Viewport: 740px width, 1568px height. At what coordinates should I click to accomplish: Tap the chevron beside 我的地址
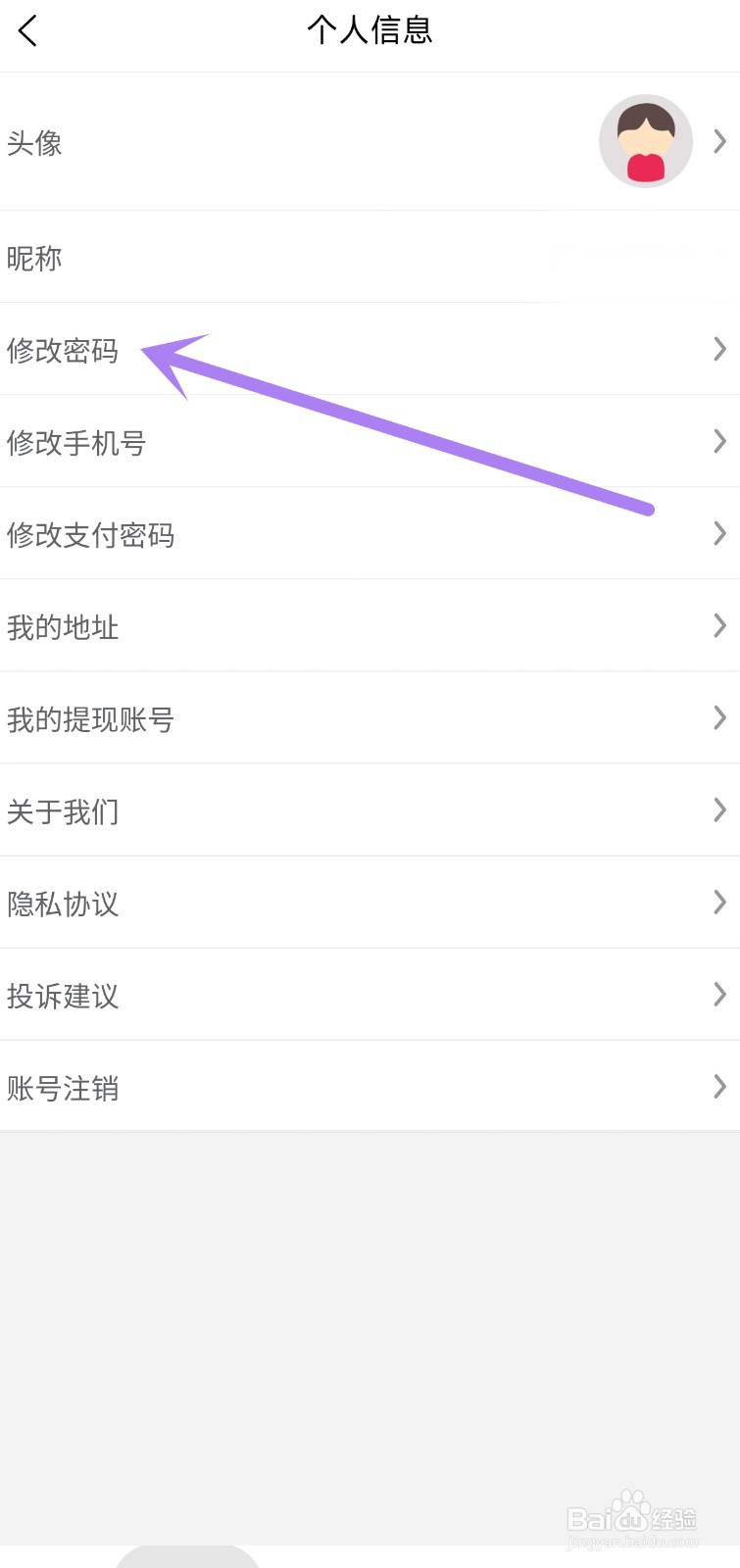(x=718, y=625)
